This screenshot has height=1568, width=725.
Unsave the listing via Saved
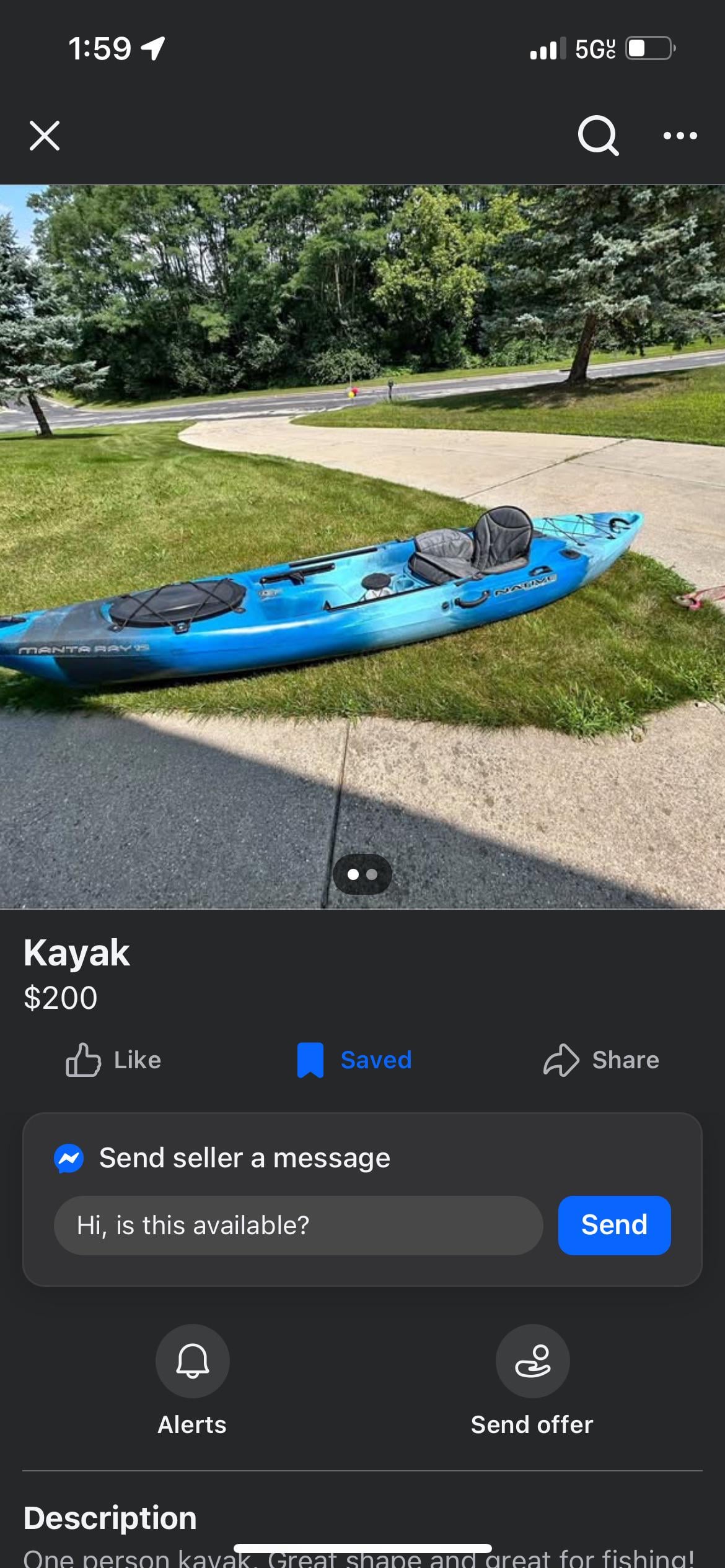click(354, 1060)
